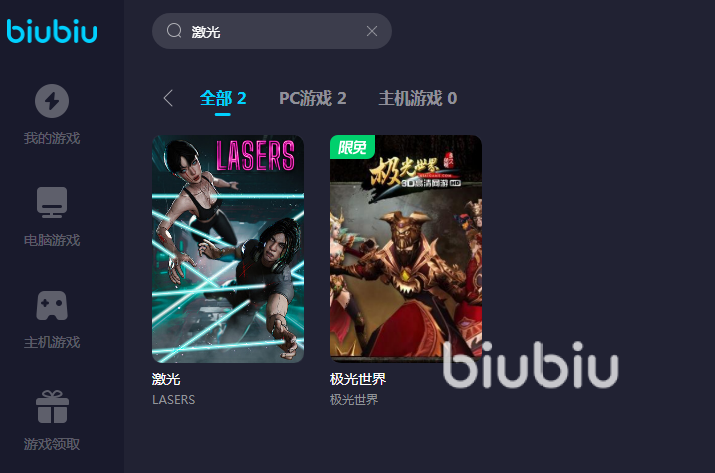Switch to the 主机游戏 tab
The height and width of the screenshot is (473, 715).
417,98
